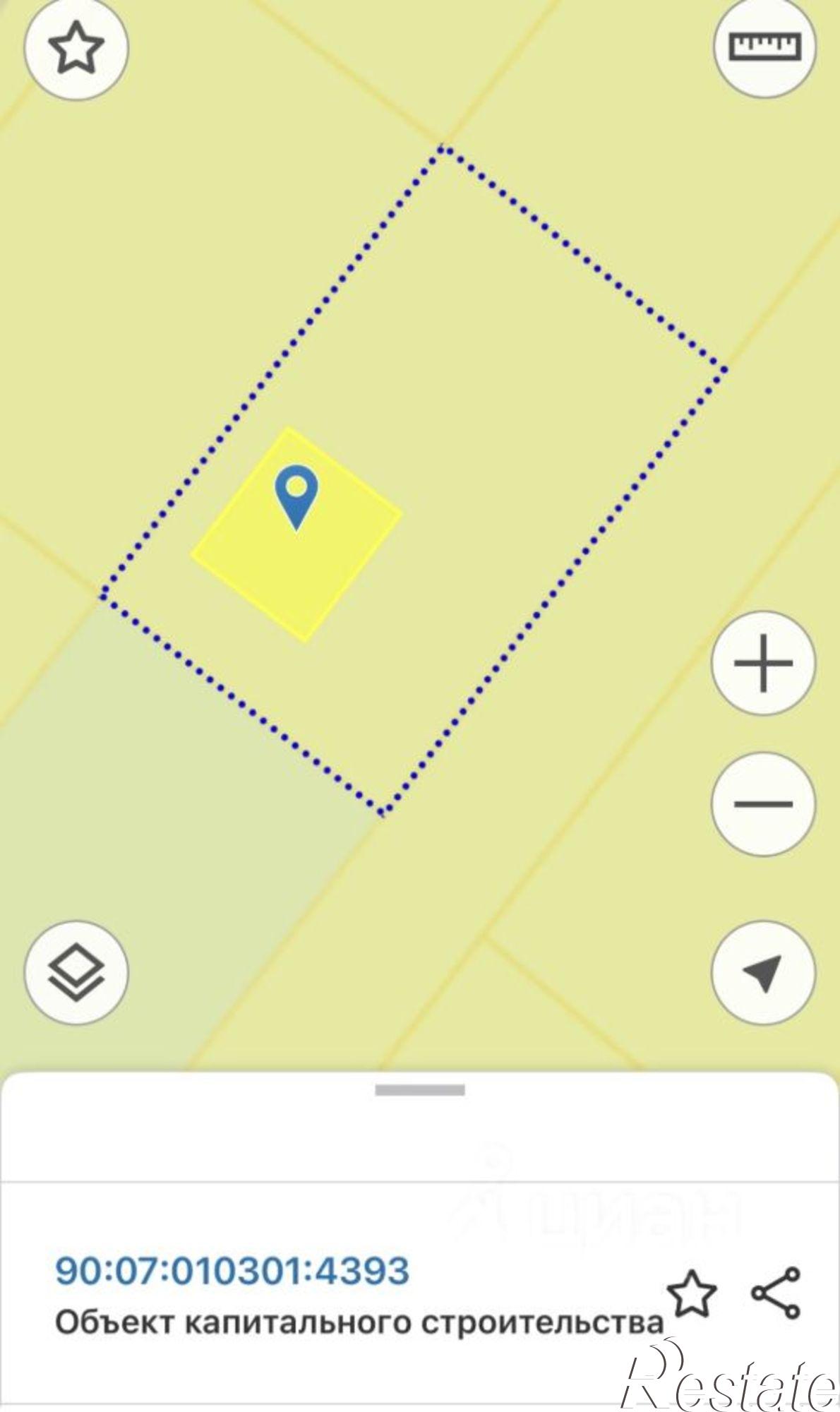Image resolution: width=840 pixels, height=1412 pixels.
Task: Center map on my location
Action: tap(763, 973)
